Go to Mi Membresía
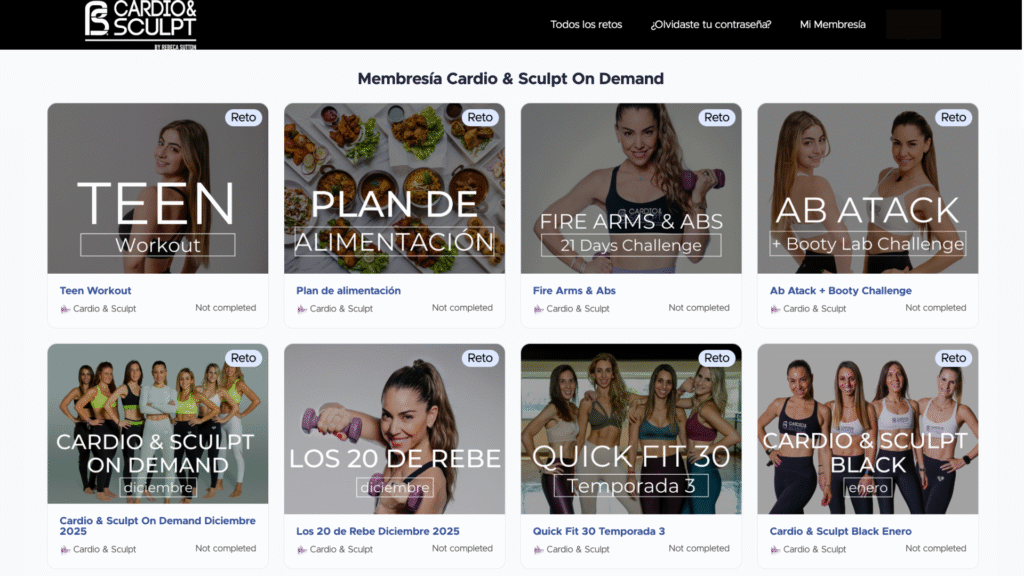Screen dimensions: 1024x576 point(832,24)
